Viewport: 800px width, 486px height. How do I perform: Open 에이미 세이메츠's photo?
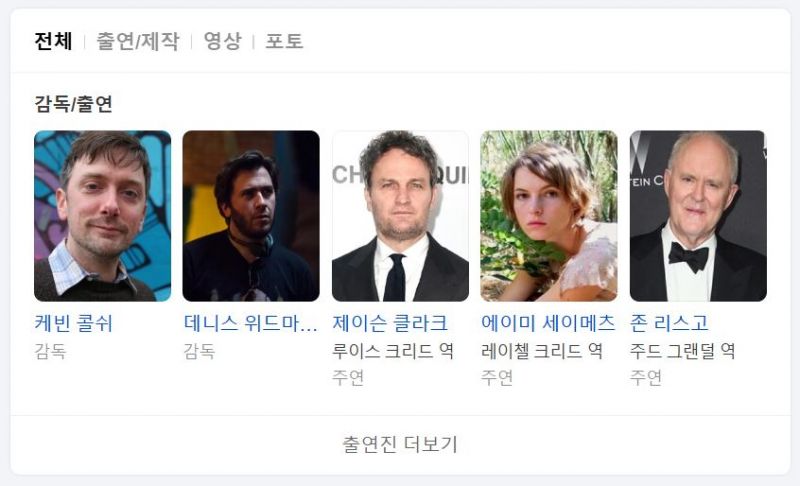click(549, 215)
